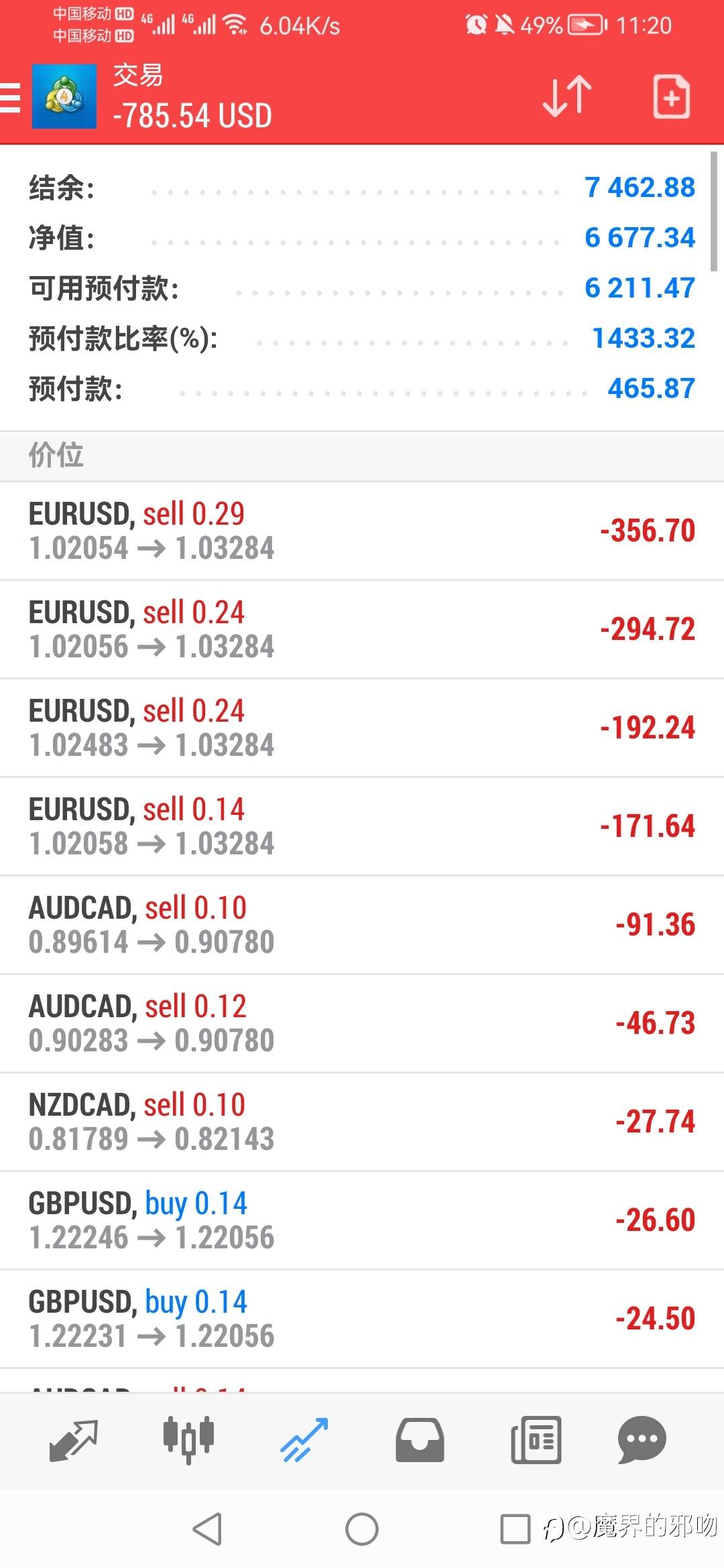This screenshot has height=1568, width=724.
Task: Select EURUSD sell 0.24 at 1.02056
Action: pyautogui.click(x=362, y=629)
